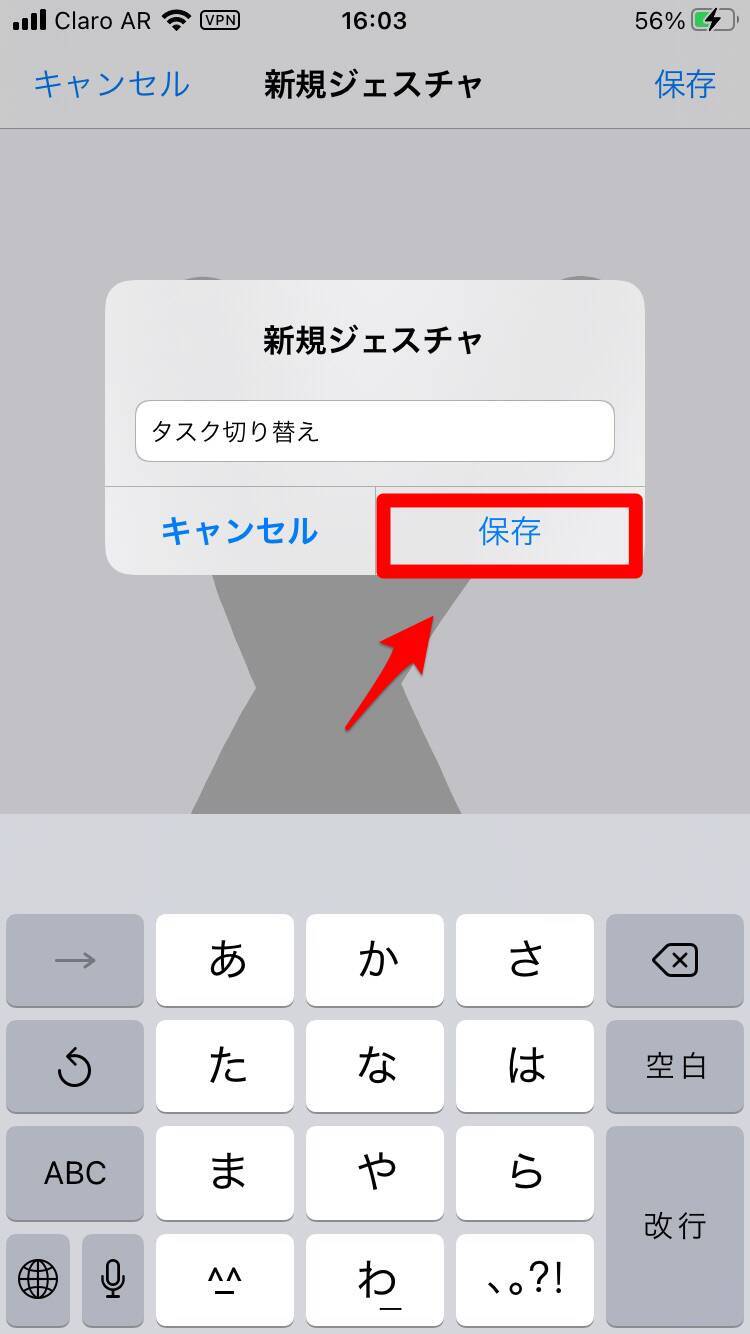750x1334 pixels.
Task: Tap the 改行 return key
Action: point(675,1225)
